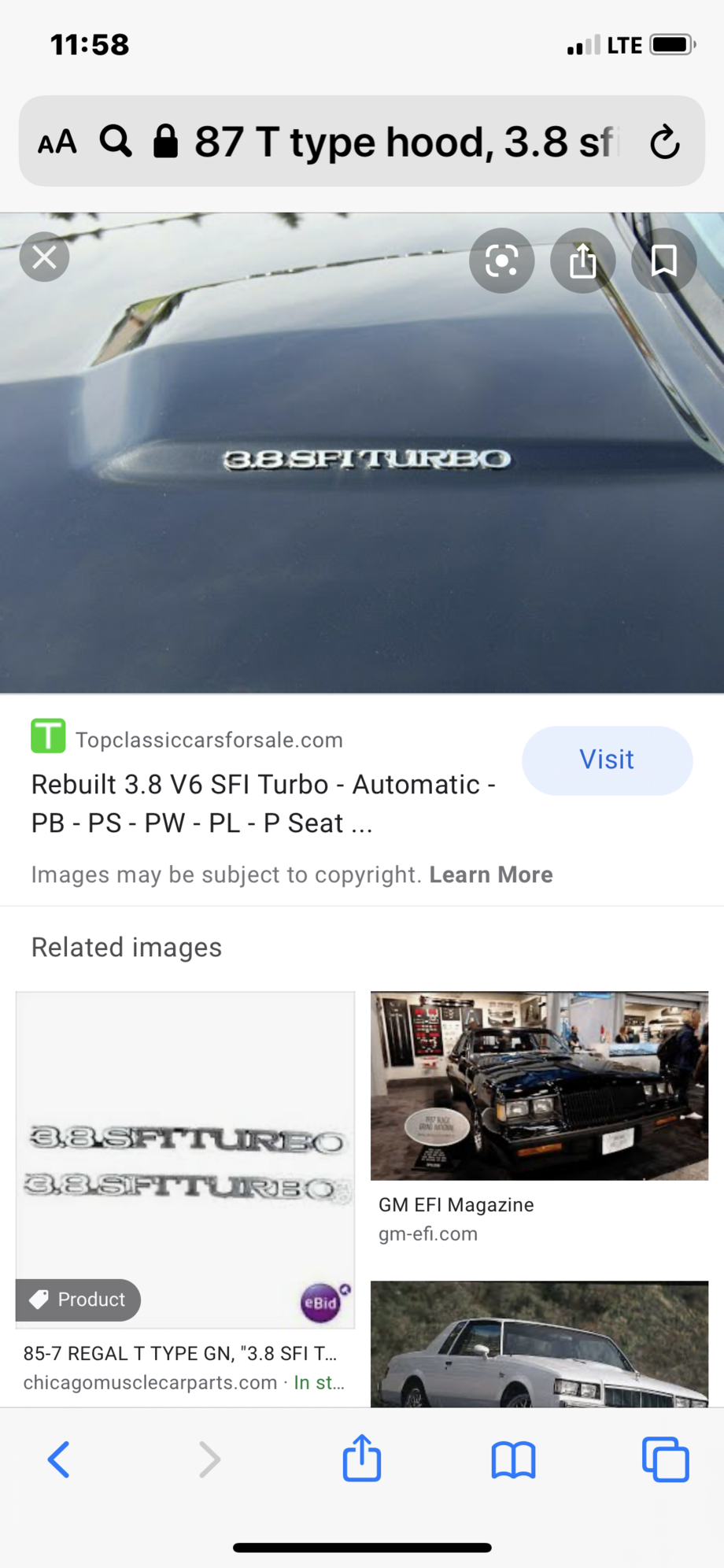Image resolution: width=724 pixels, height=1568 pixels.
Task: Close the image preview
Action: [x=44, y=257]
